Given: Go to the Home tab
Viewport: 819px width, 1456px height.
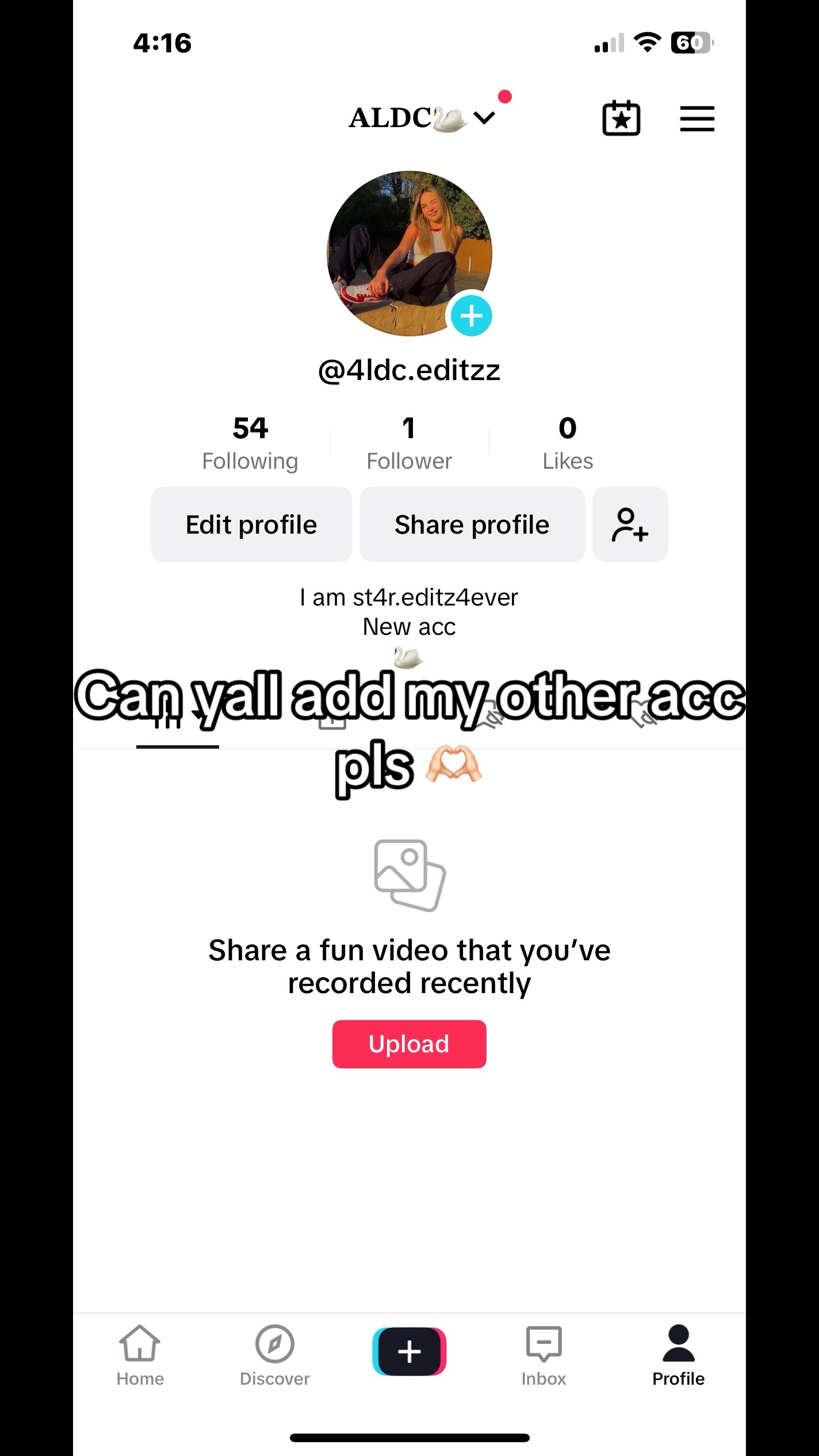Looking at the screenshot, I should pos(140,1355).
